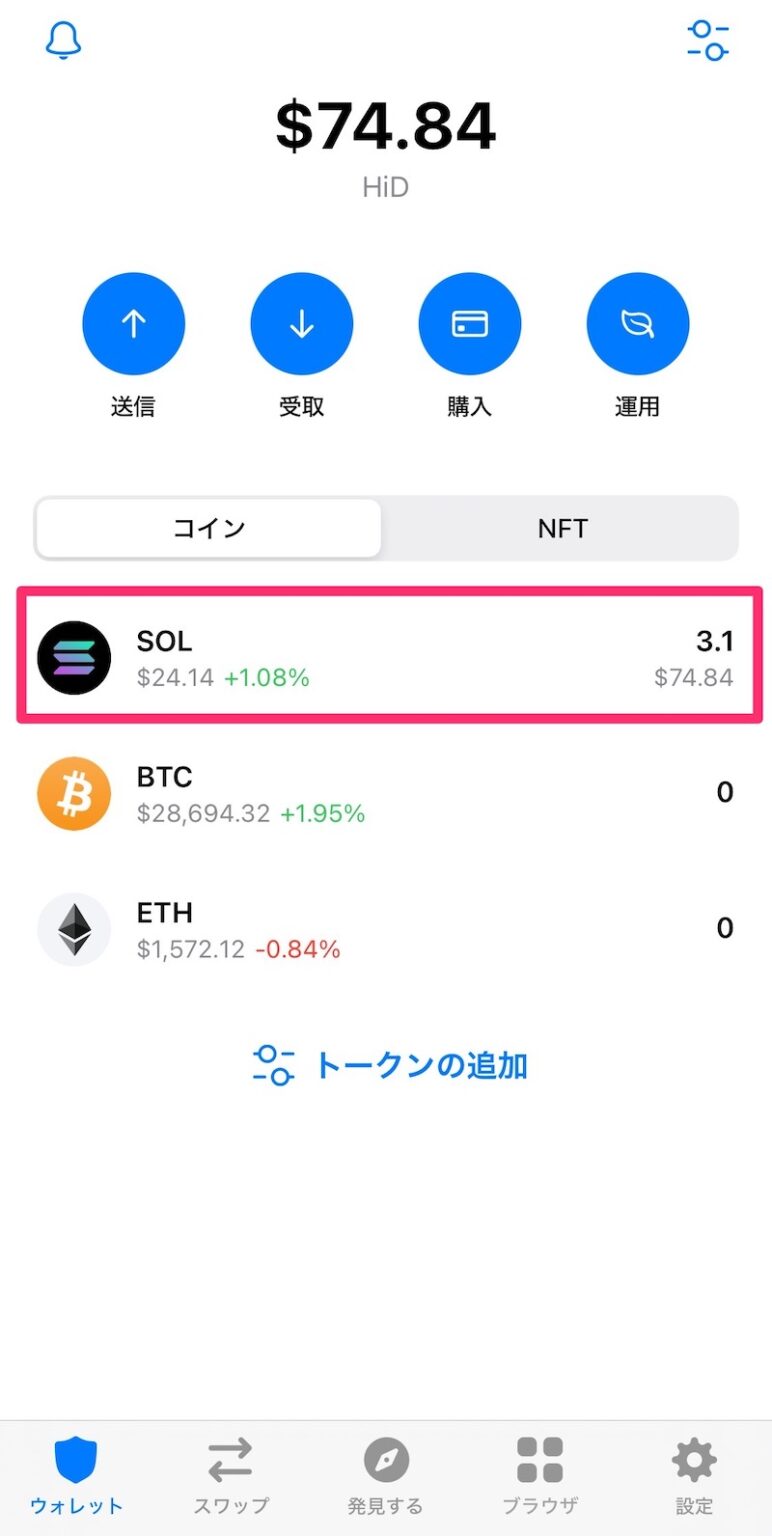
Task: Open the notifications bell icon
Action: (63, 42)
